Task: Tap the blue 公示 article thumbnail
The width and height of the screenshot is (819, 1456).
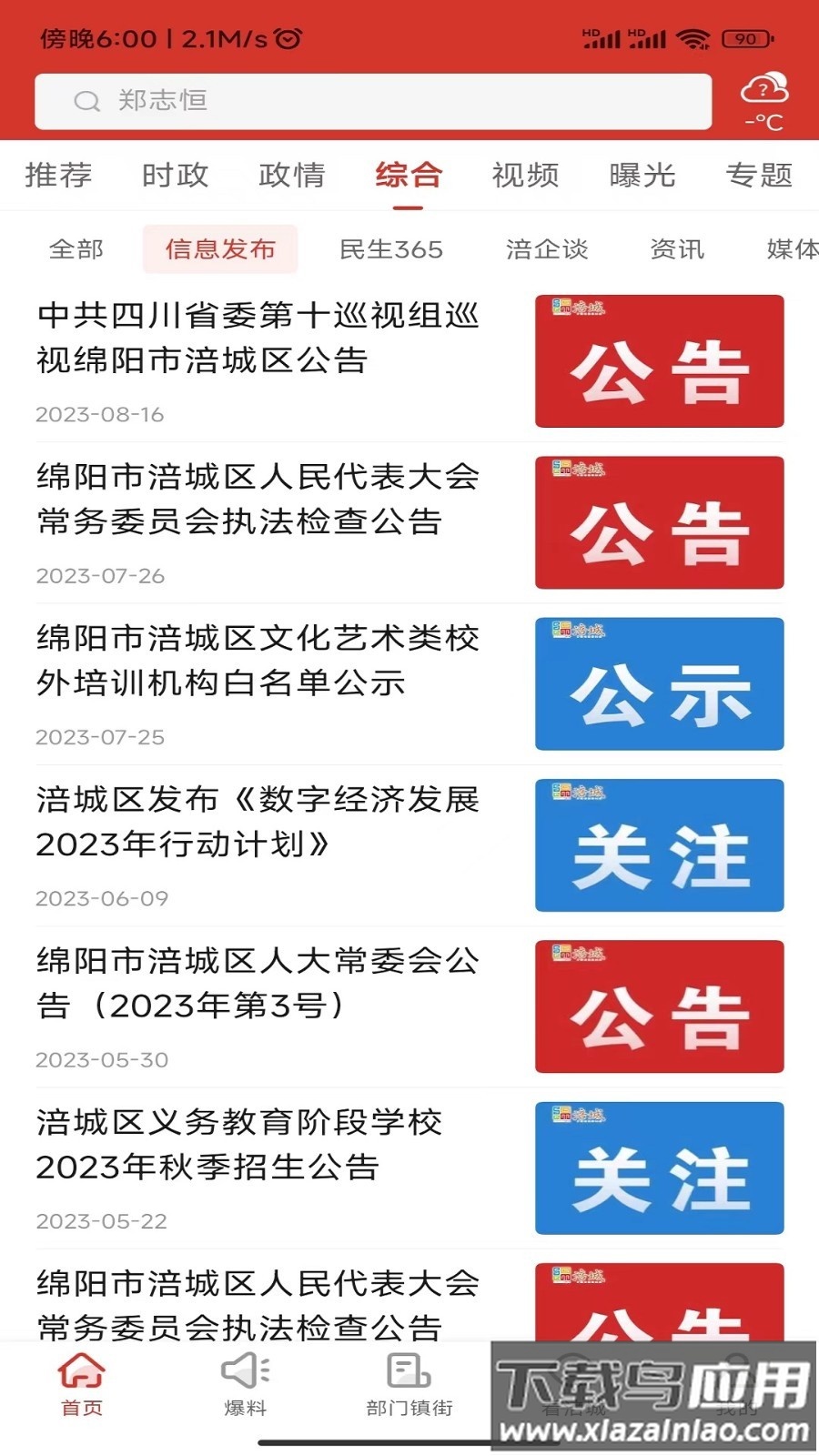Action: (658, 683)
